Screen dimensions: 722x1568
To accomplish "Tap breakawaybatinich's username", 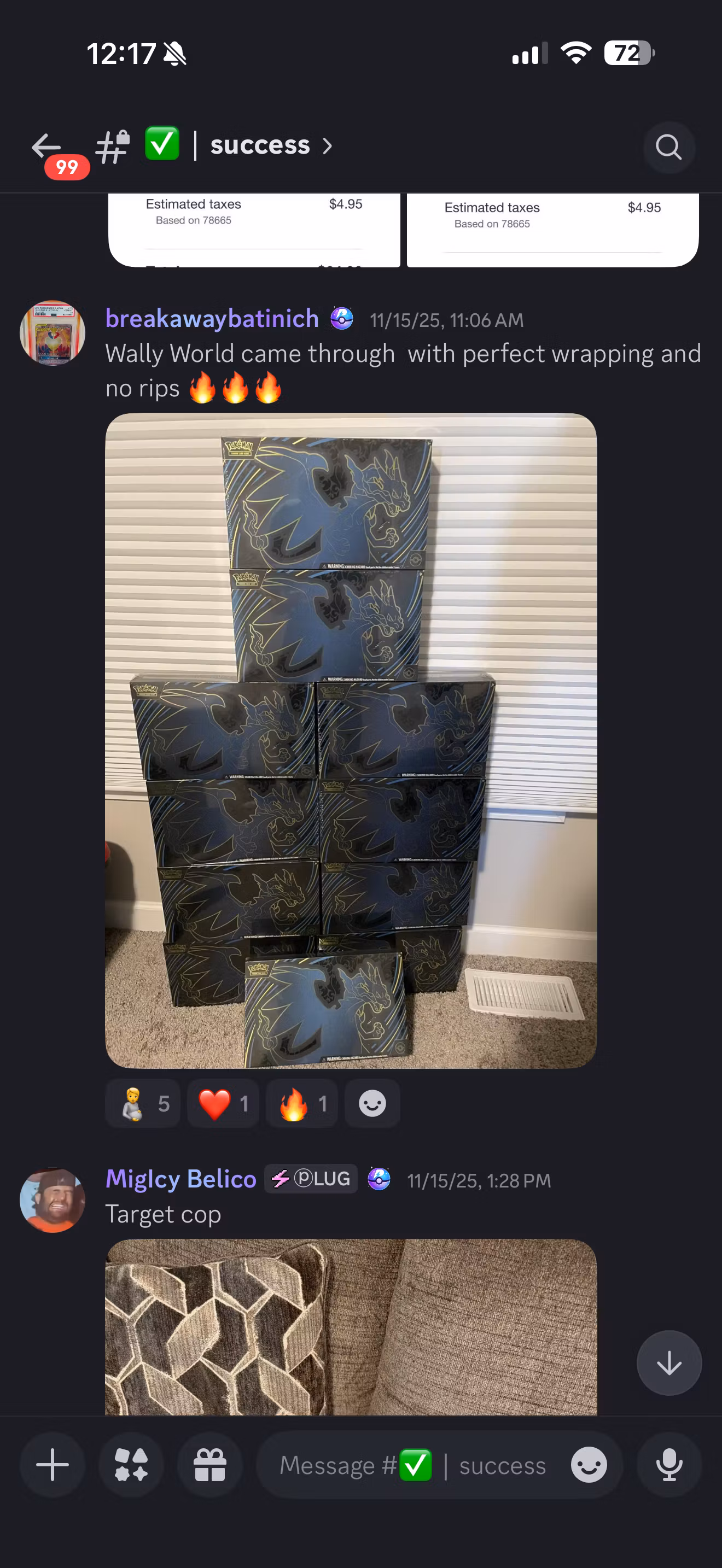I will [211, 318].
